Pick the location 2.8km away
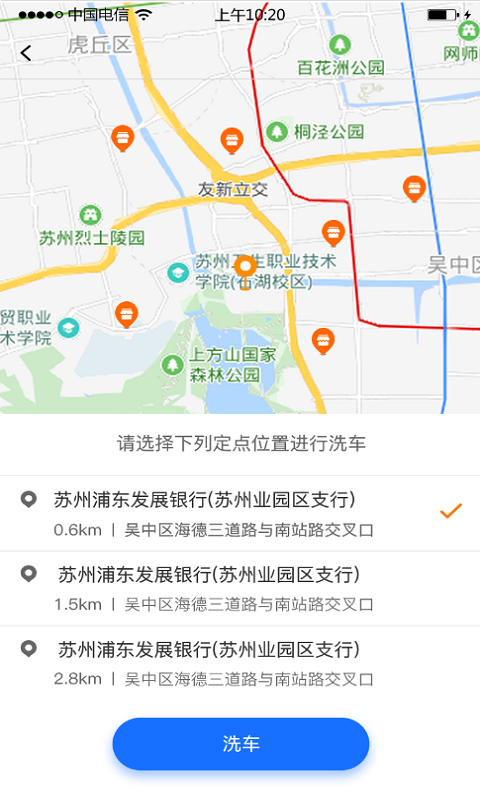The height and width of the screenshot is (800, 480). tap(240, 663)
